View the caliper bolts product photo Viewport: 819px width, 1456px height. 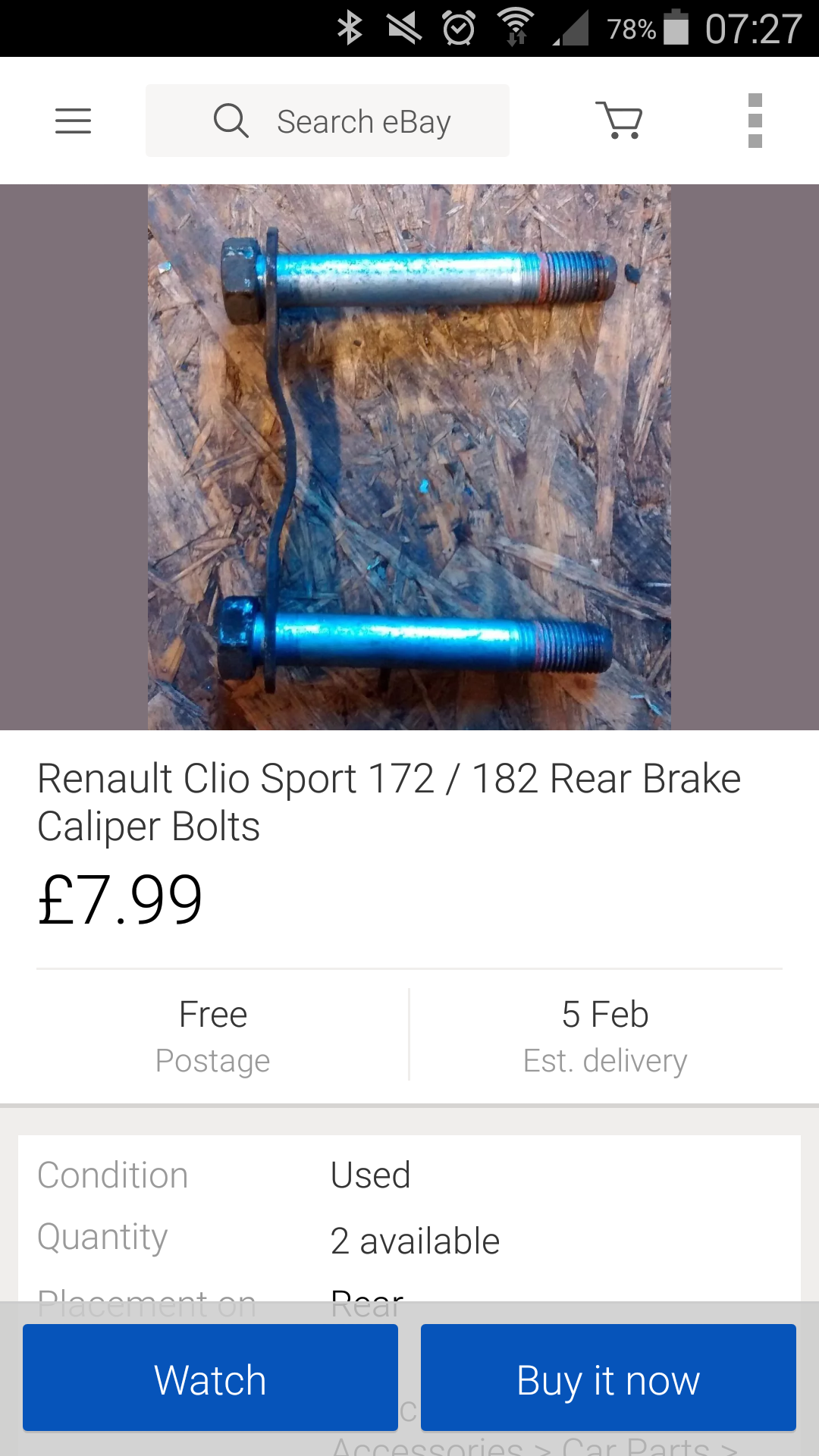409,457
